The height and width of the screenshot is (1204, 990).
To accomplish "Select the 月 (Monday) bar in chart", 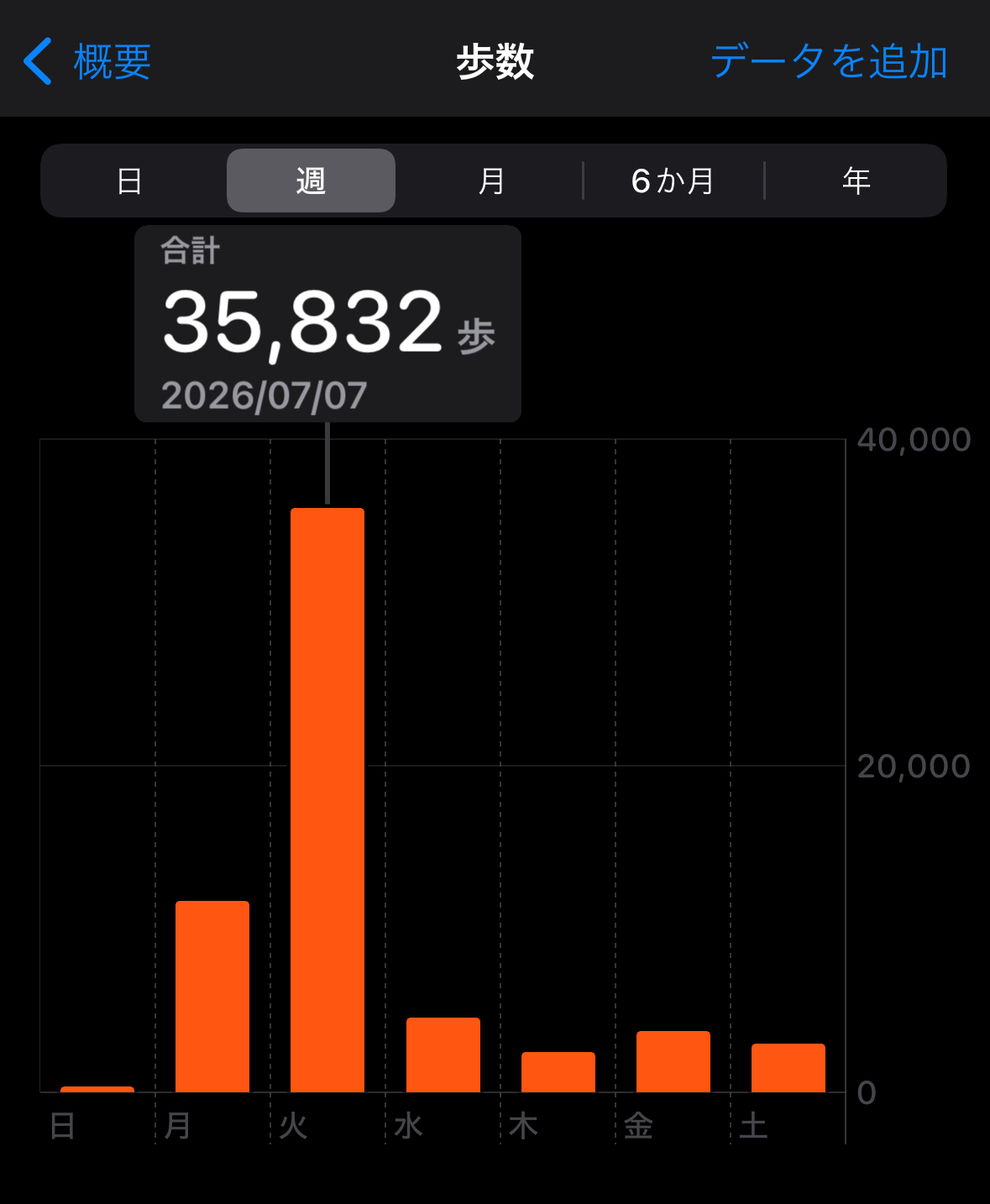I will click(212, 996).
